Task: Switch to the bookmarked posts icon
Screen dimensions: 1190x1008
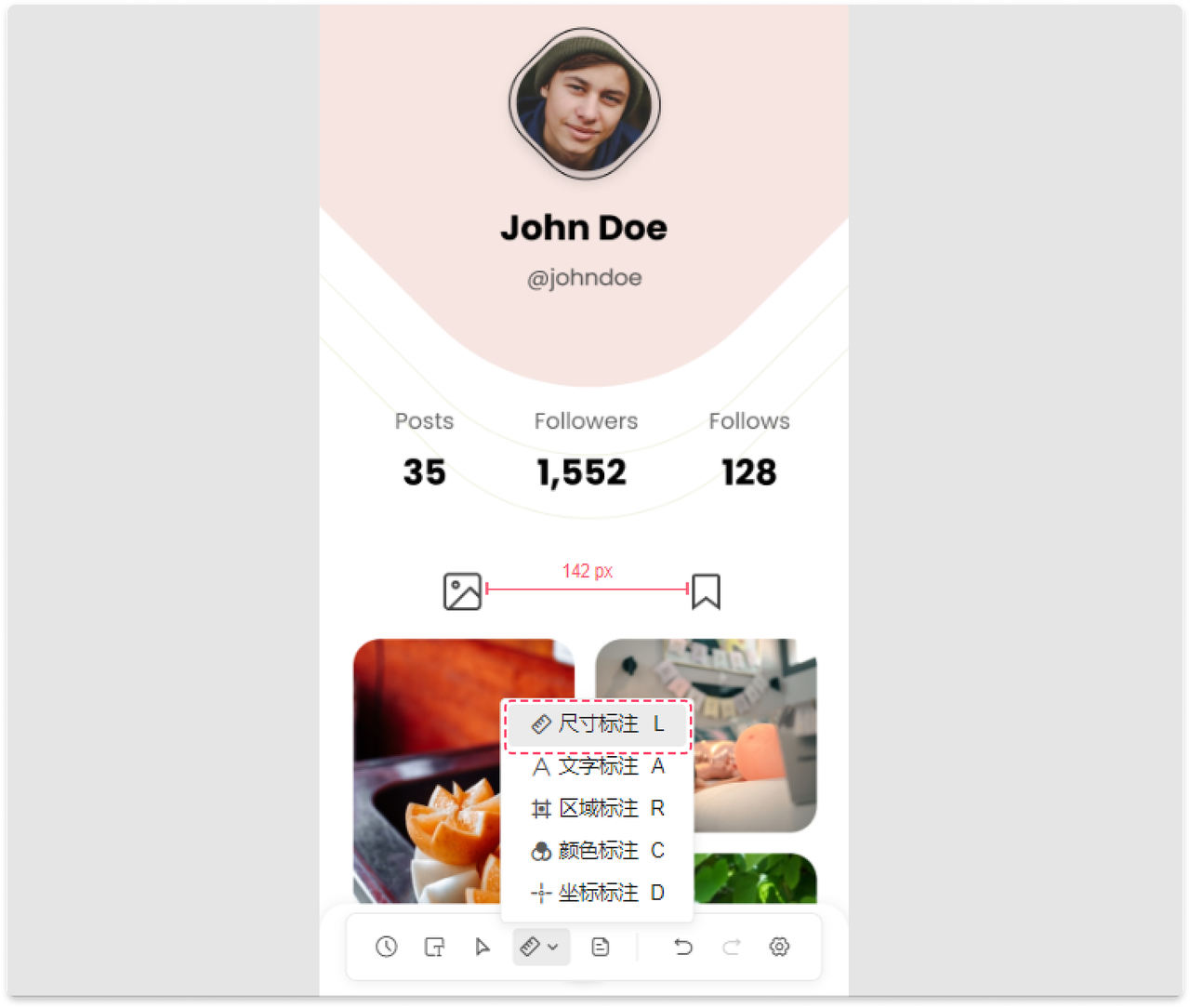Action: pos(706,591)
